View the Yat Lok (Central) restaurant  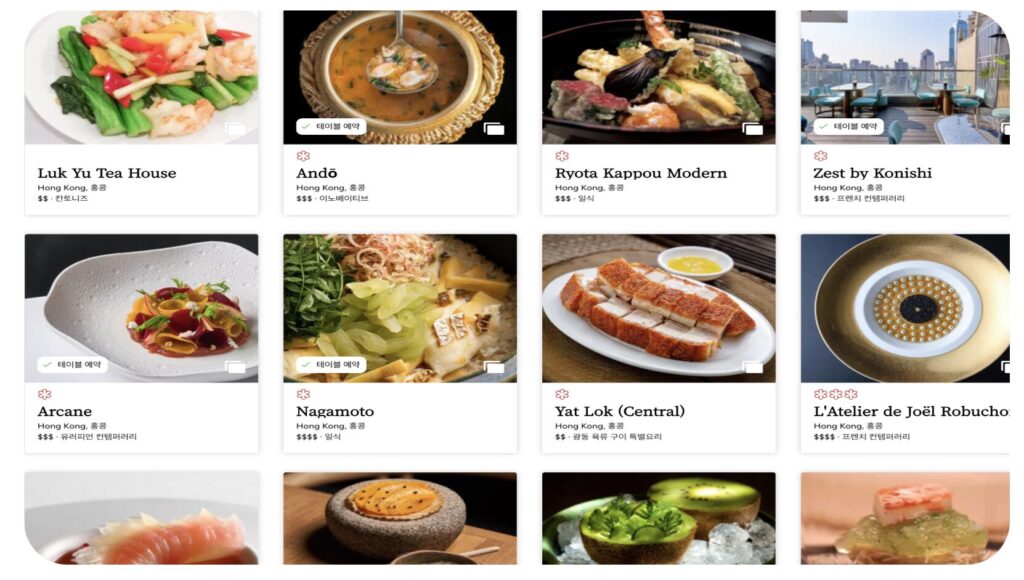tap(619, 411)
